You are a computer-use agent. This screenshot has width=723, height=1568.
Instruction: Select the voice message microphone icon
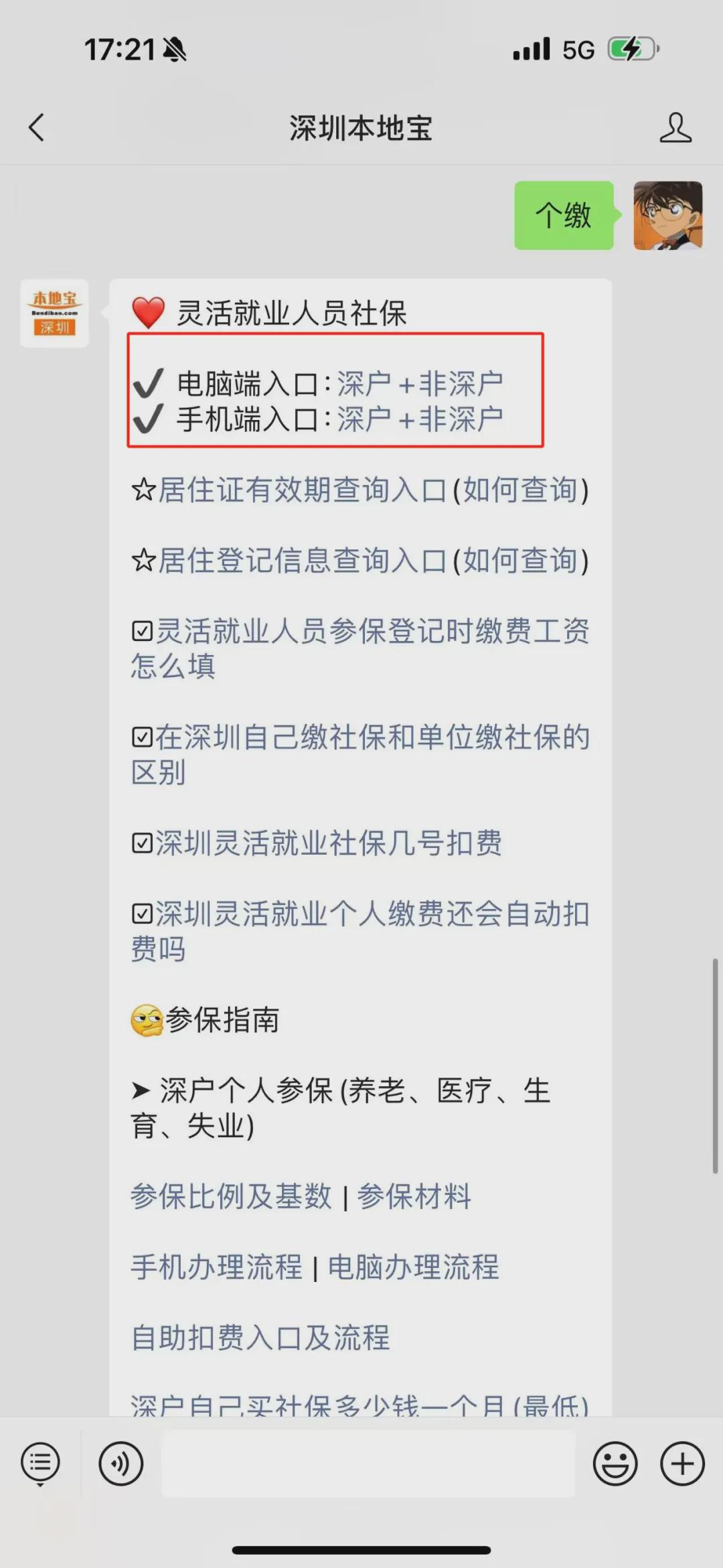(x=119, y=1464)
